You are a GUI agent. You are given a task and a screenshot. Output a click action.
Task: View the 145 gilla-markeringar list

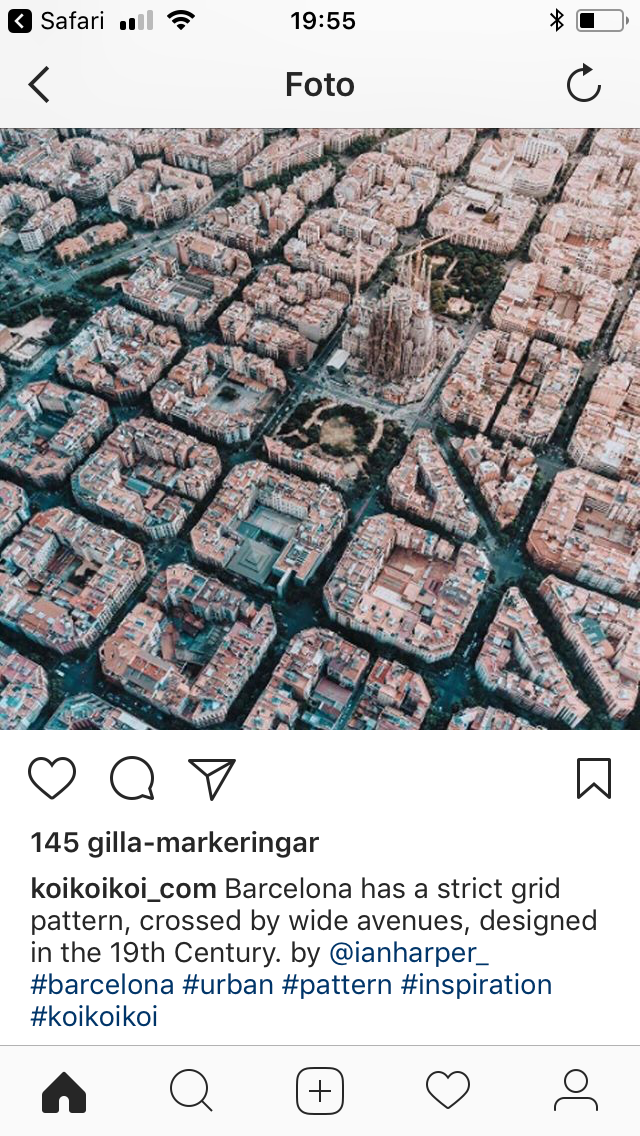[x=174, y=842]
